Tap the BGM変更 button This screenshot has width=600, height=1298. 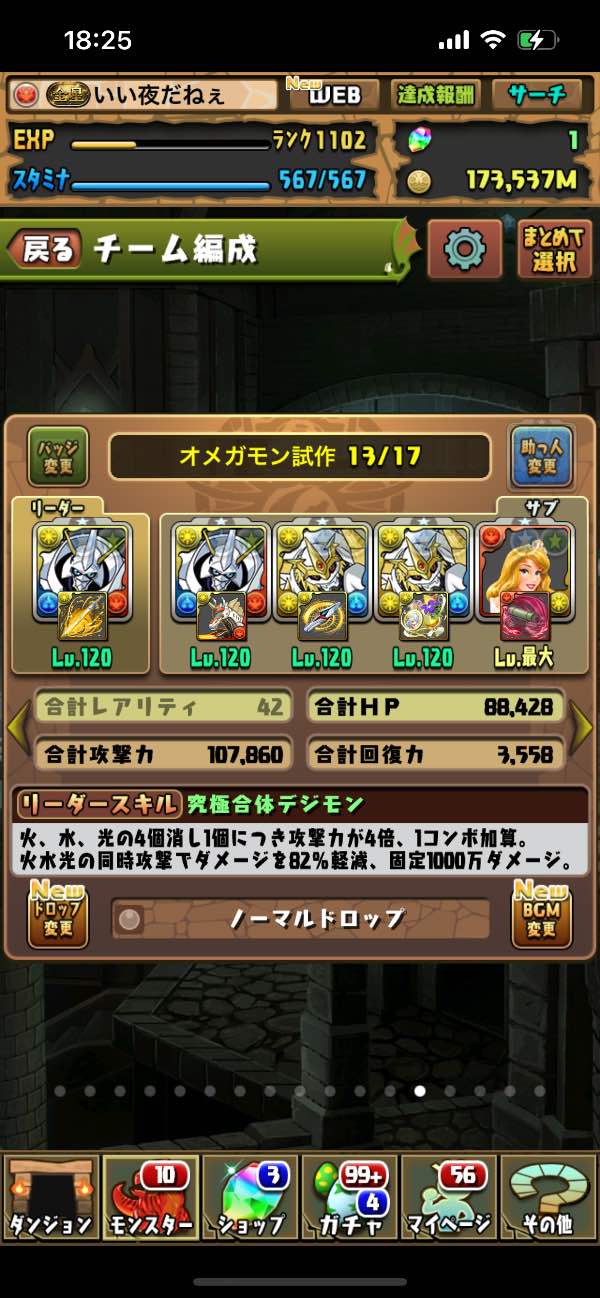(x=541, y=914)
